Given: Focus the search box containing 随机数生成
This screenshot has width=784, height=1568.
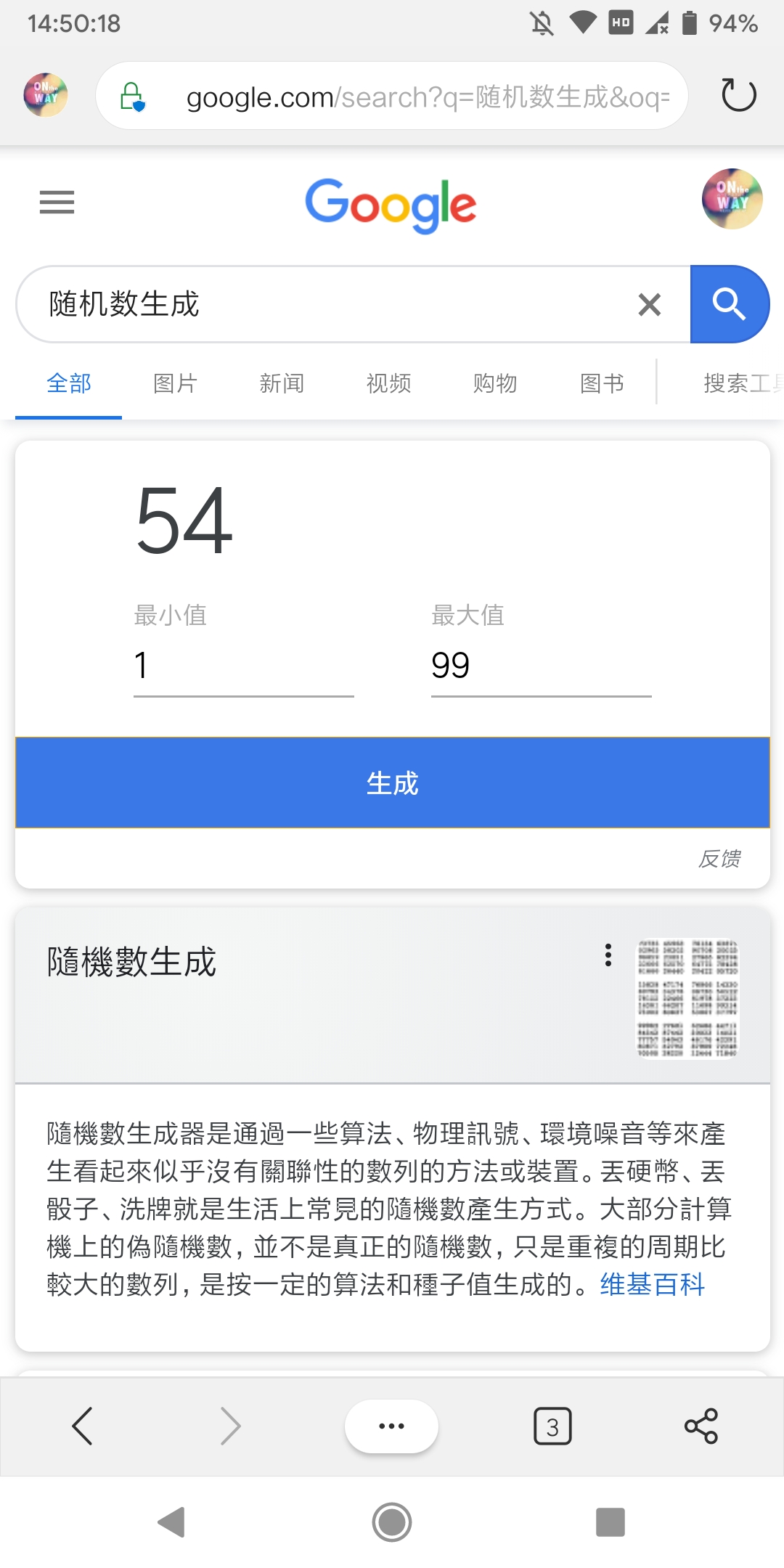Looking at the screenshot, I should coord(327,304).
